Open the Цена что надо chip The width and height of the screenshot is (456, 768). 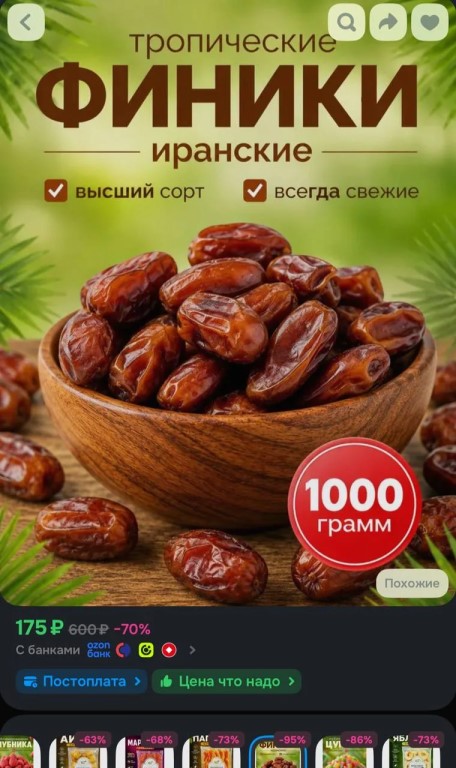227,681
